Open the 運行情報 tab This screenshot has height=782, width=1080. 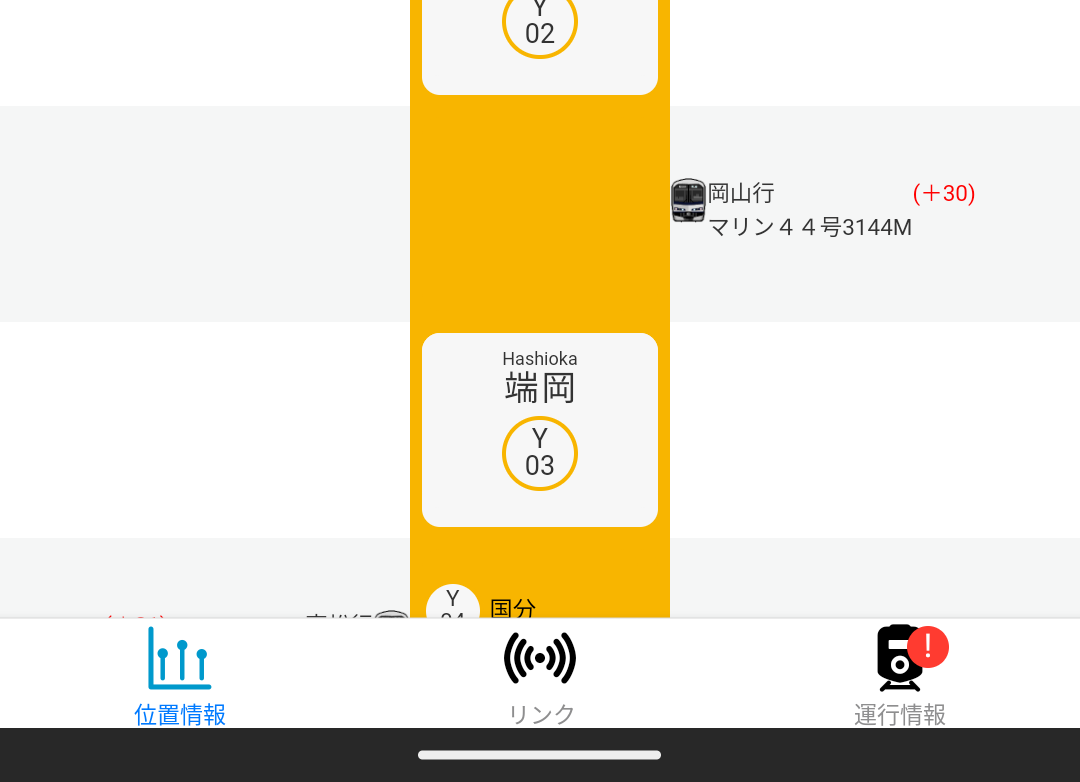coord(900,675)
